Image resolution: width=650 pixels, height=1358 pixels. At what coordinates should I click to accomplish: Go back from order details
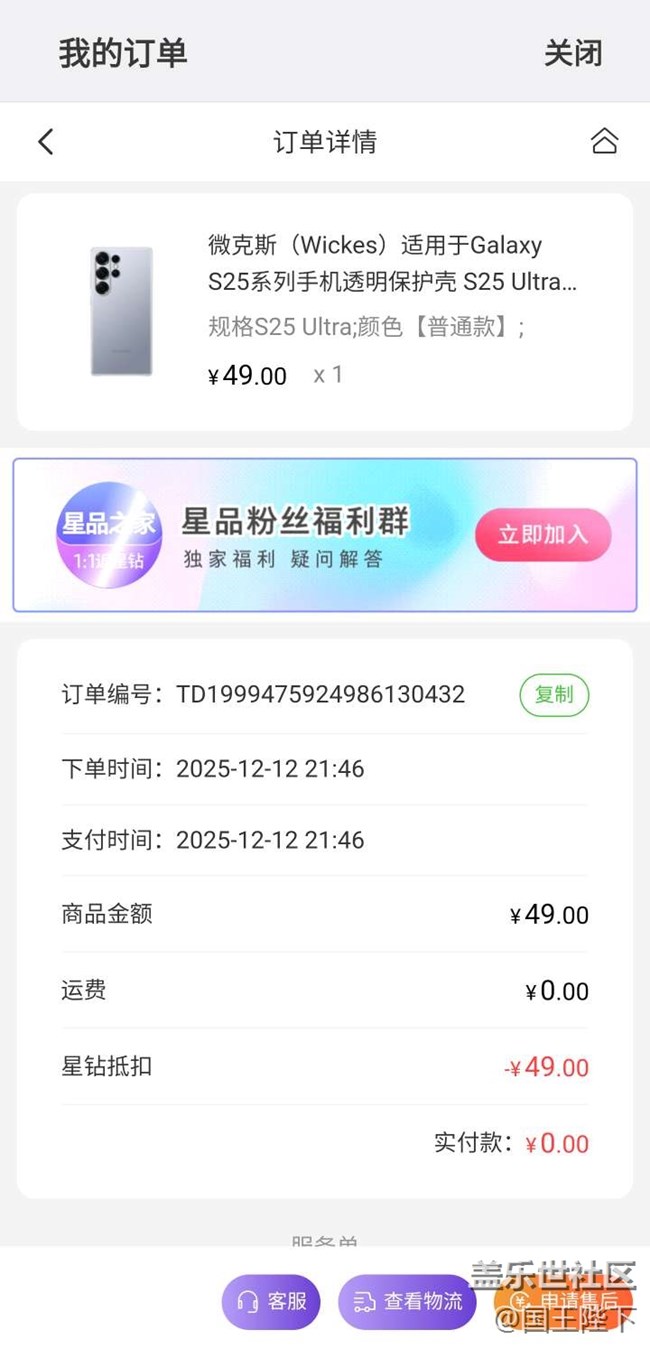(x=45, y=142)
